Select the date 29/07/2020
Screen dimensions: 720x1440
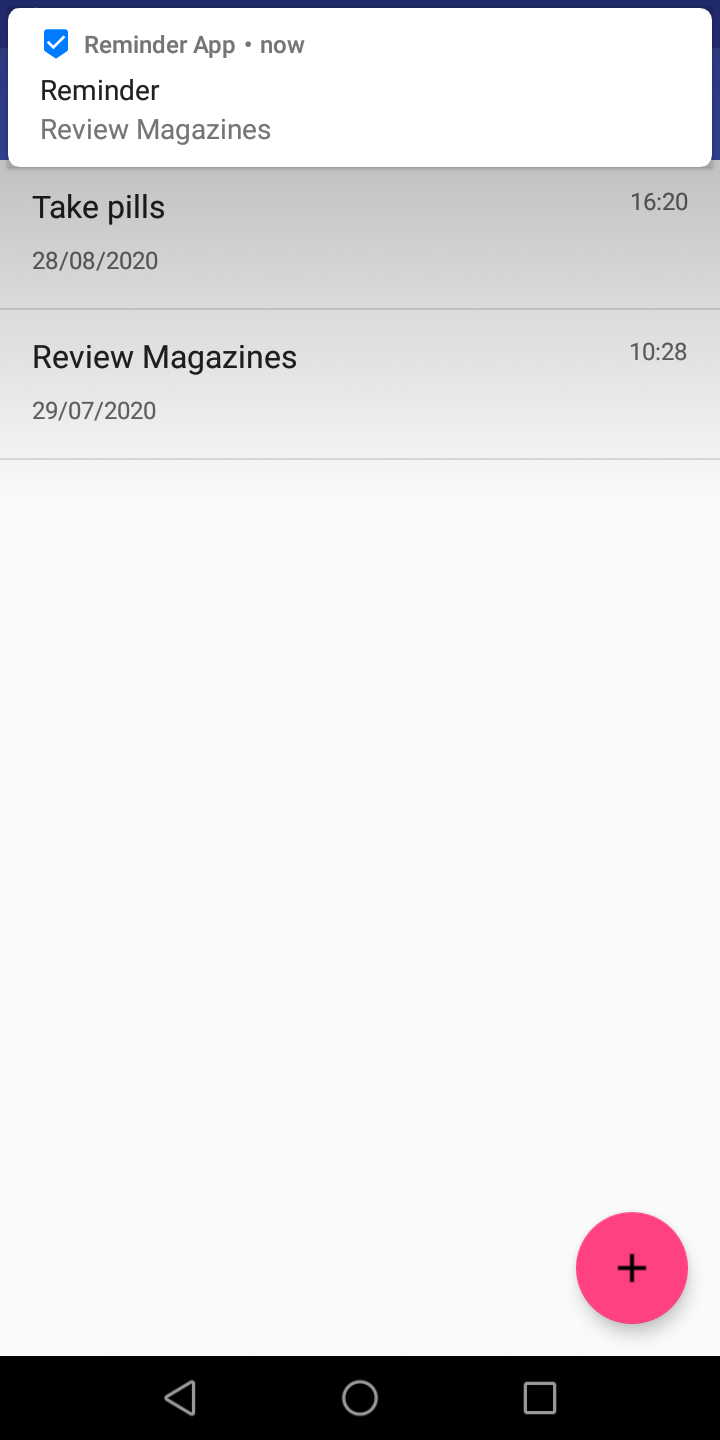coord(94,410)
